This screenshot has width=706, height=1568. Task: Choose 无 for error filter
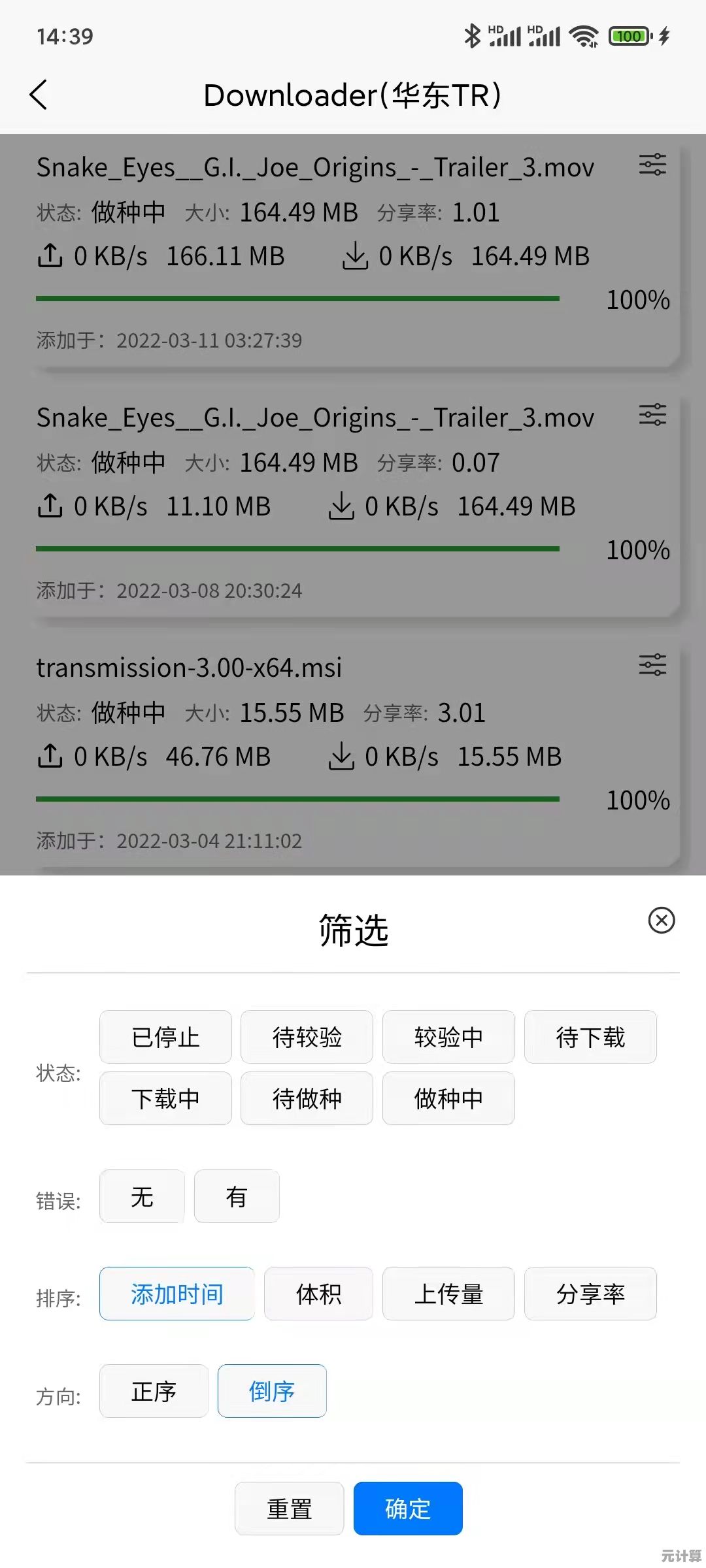(142, 1196)
